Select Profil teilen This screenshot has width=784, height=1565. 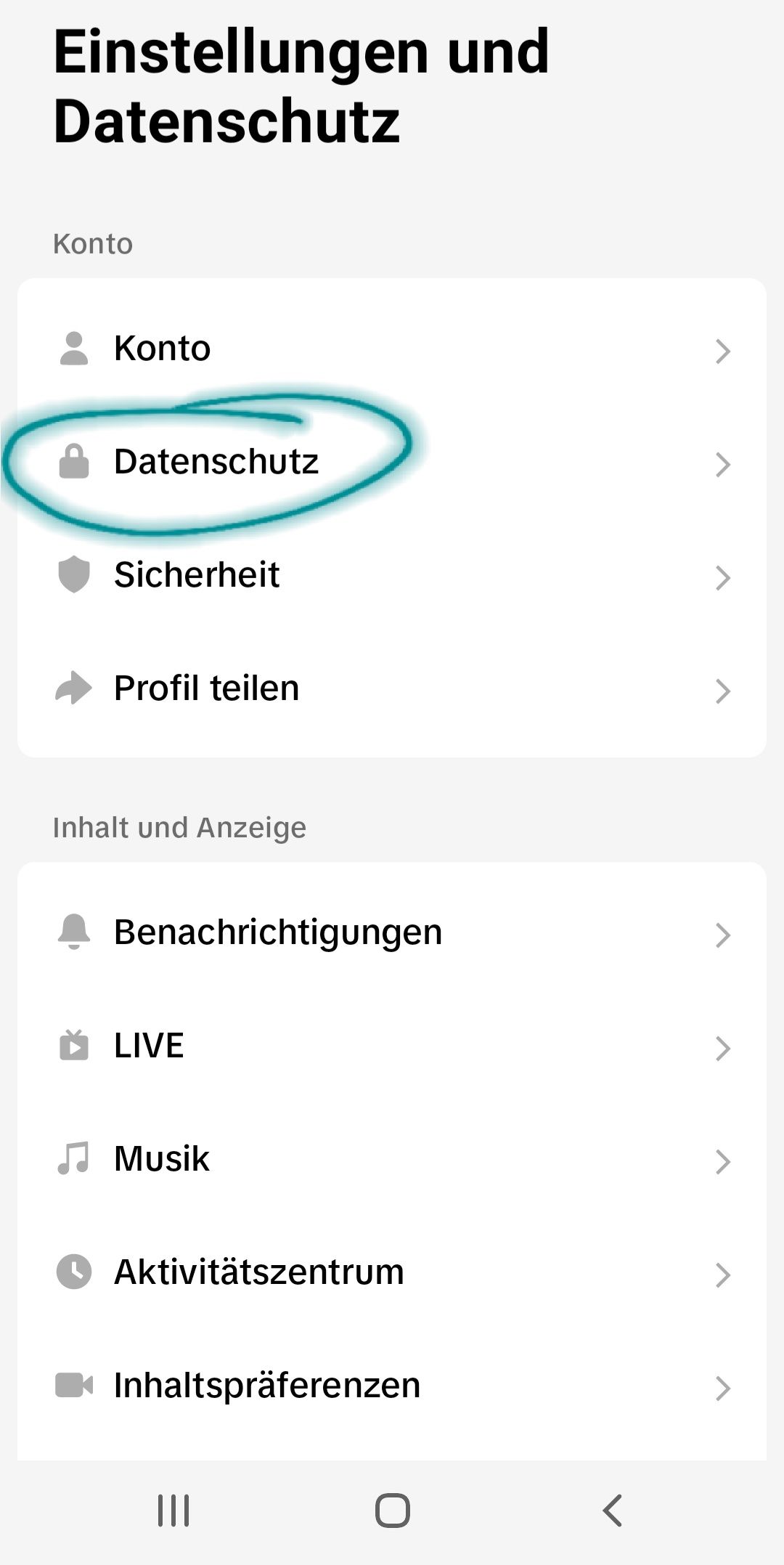[392, 688]
